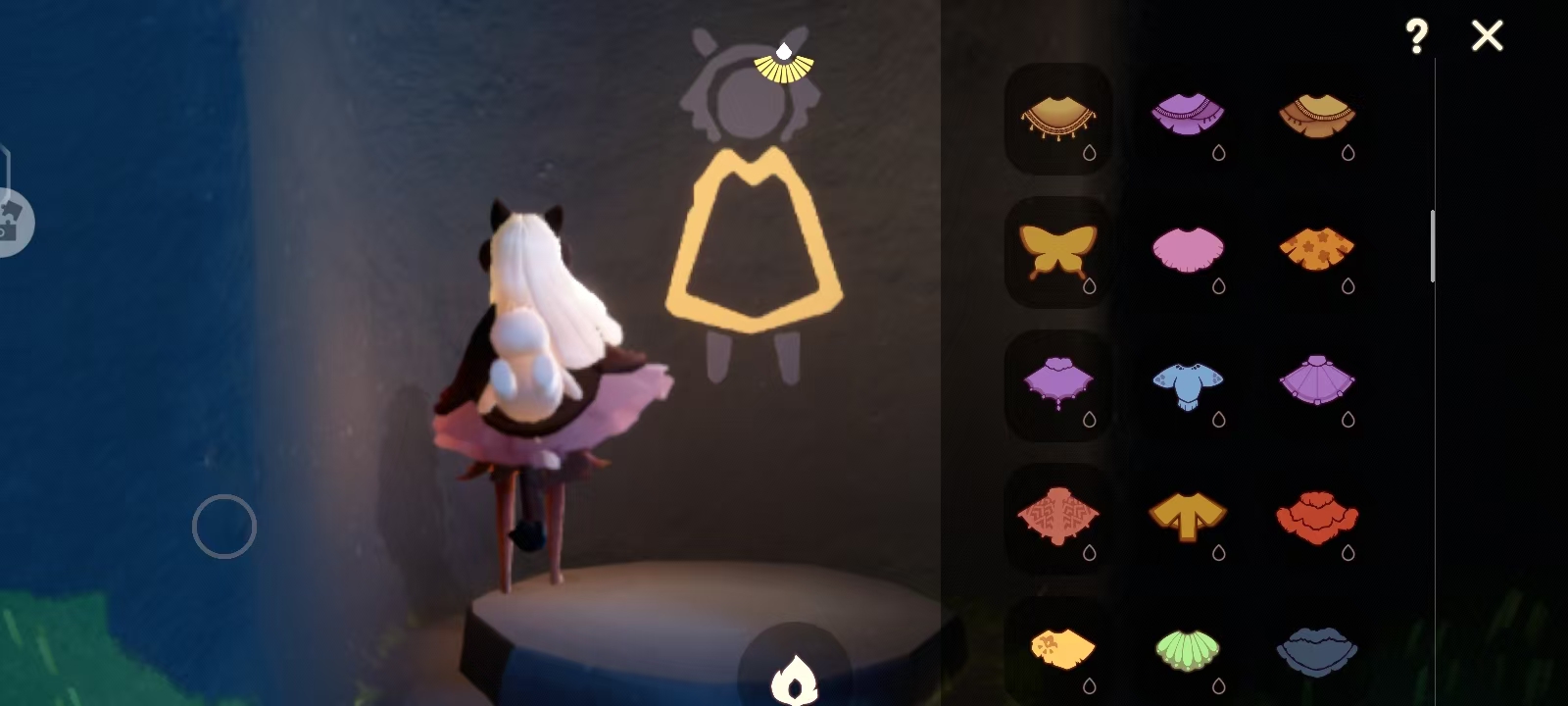Equip the light blue sleeved cape
Image resolution: width=1568 pixels, height=706 pixels.
[1187, 385]
